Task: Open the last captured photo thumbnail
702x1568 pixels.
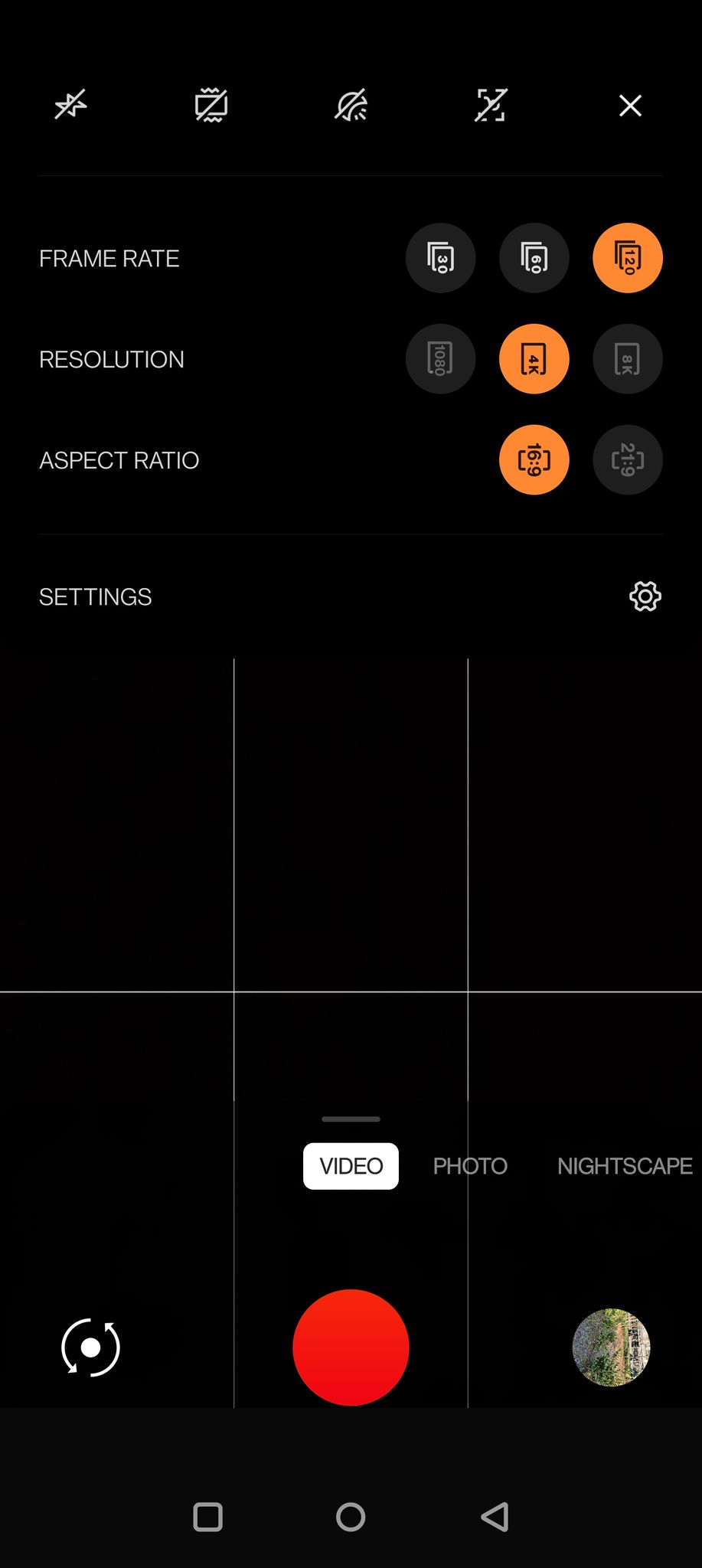Action: tap(611, 1347)
